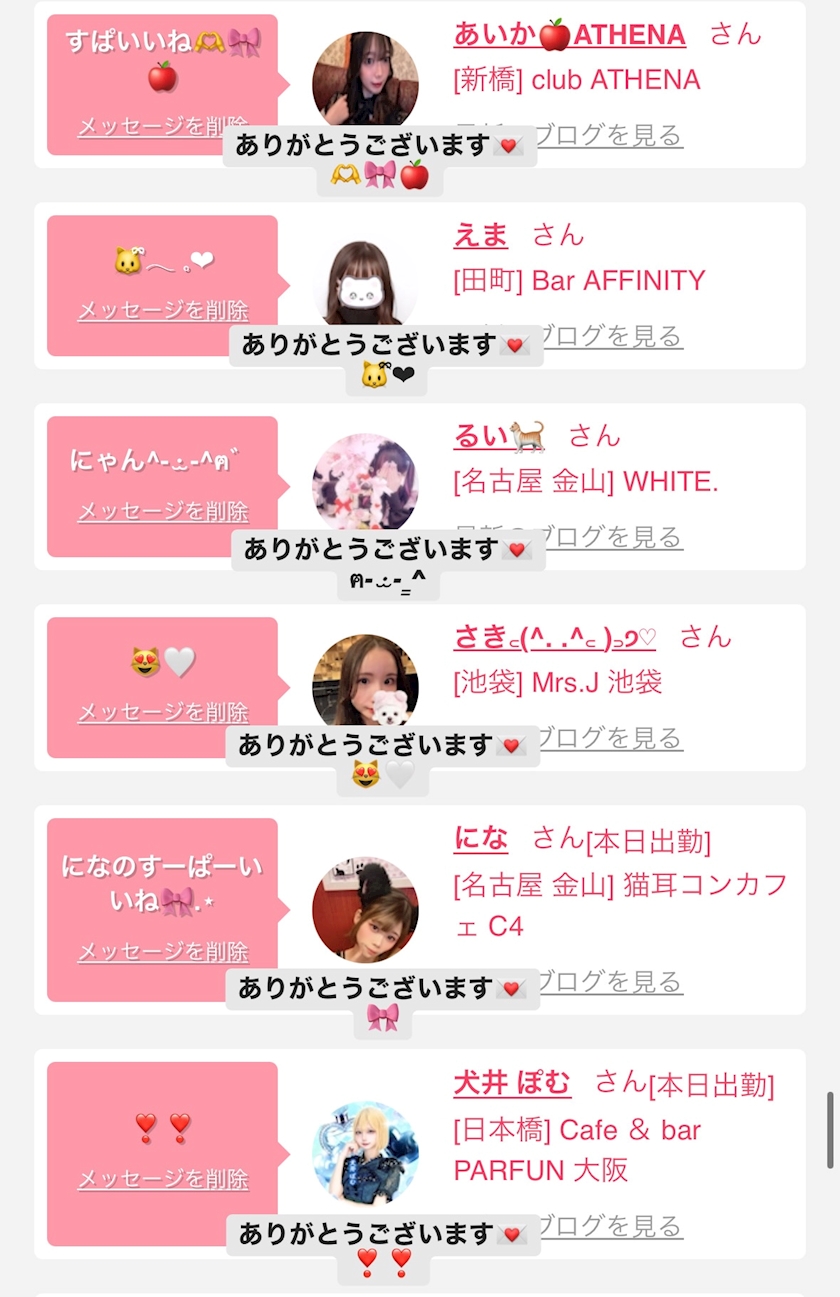Open えま's profile name link

(x=481, y=235)
